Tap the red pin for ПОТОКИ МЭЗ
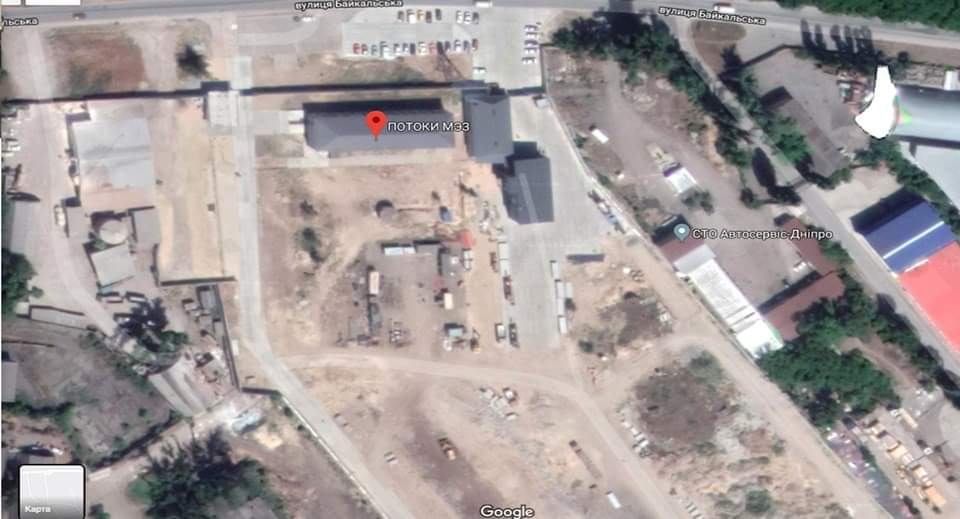 (x=376, y=124)
